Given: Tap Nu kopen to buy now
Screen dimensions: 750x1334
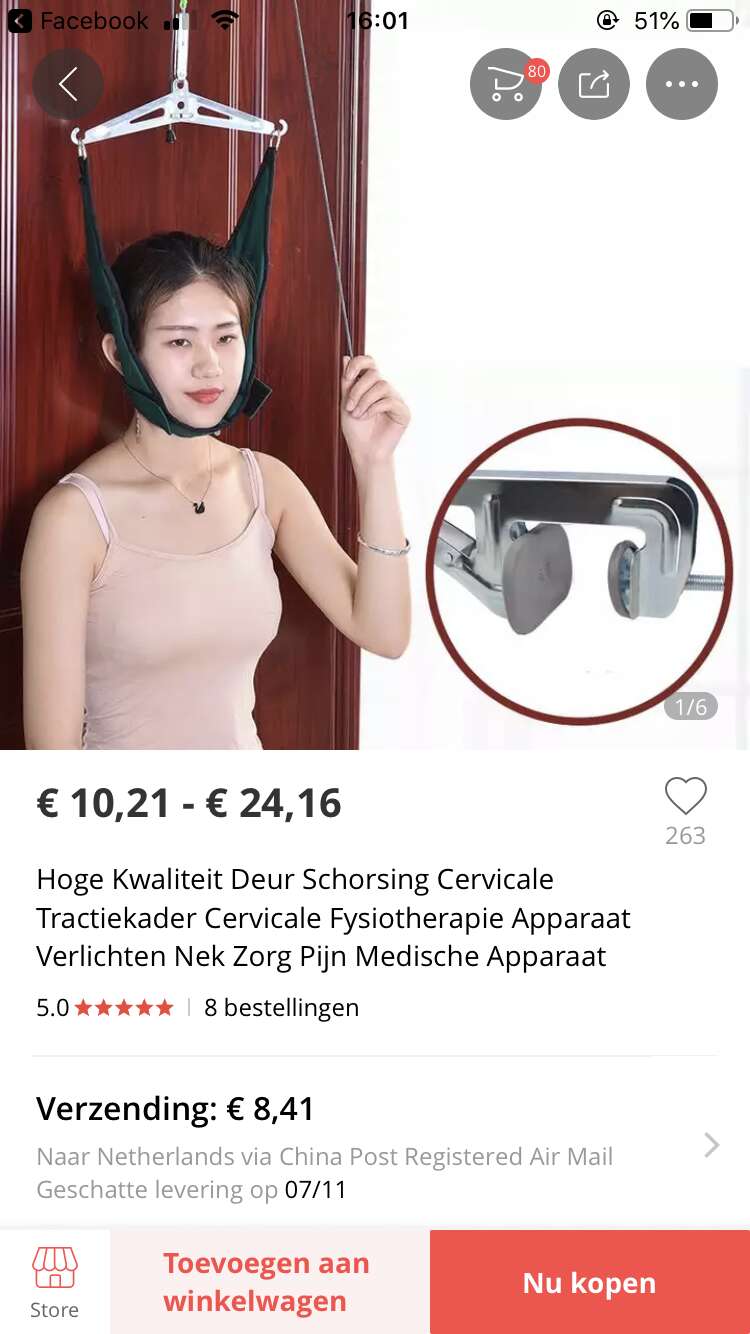Looking at the screenshot, I should [590, 1282].
